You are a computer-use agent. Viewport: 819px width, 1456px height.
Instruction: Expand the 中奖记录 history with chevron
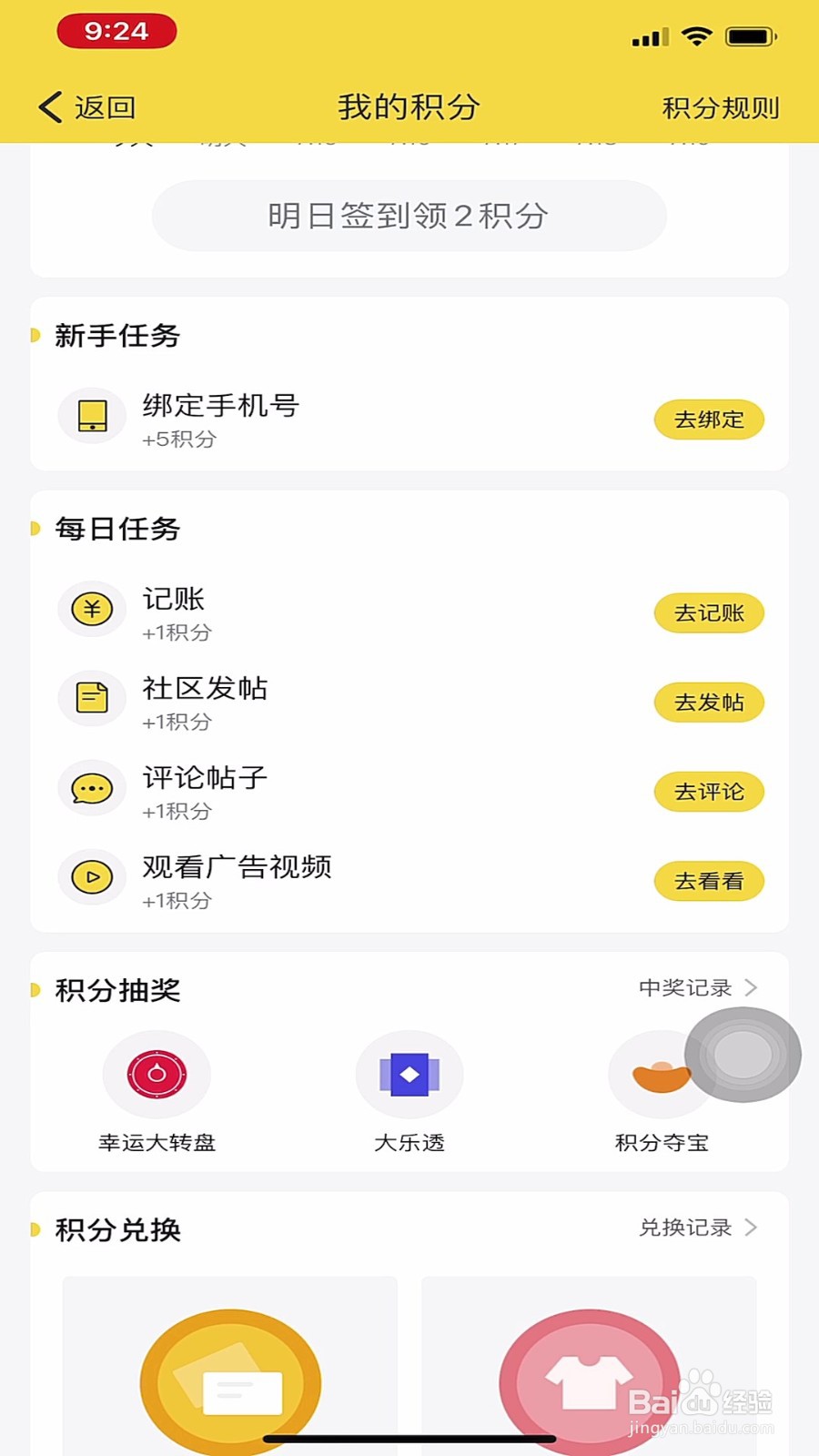click(695, 988)
